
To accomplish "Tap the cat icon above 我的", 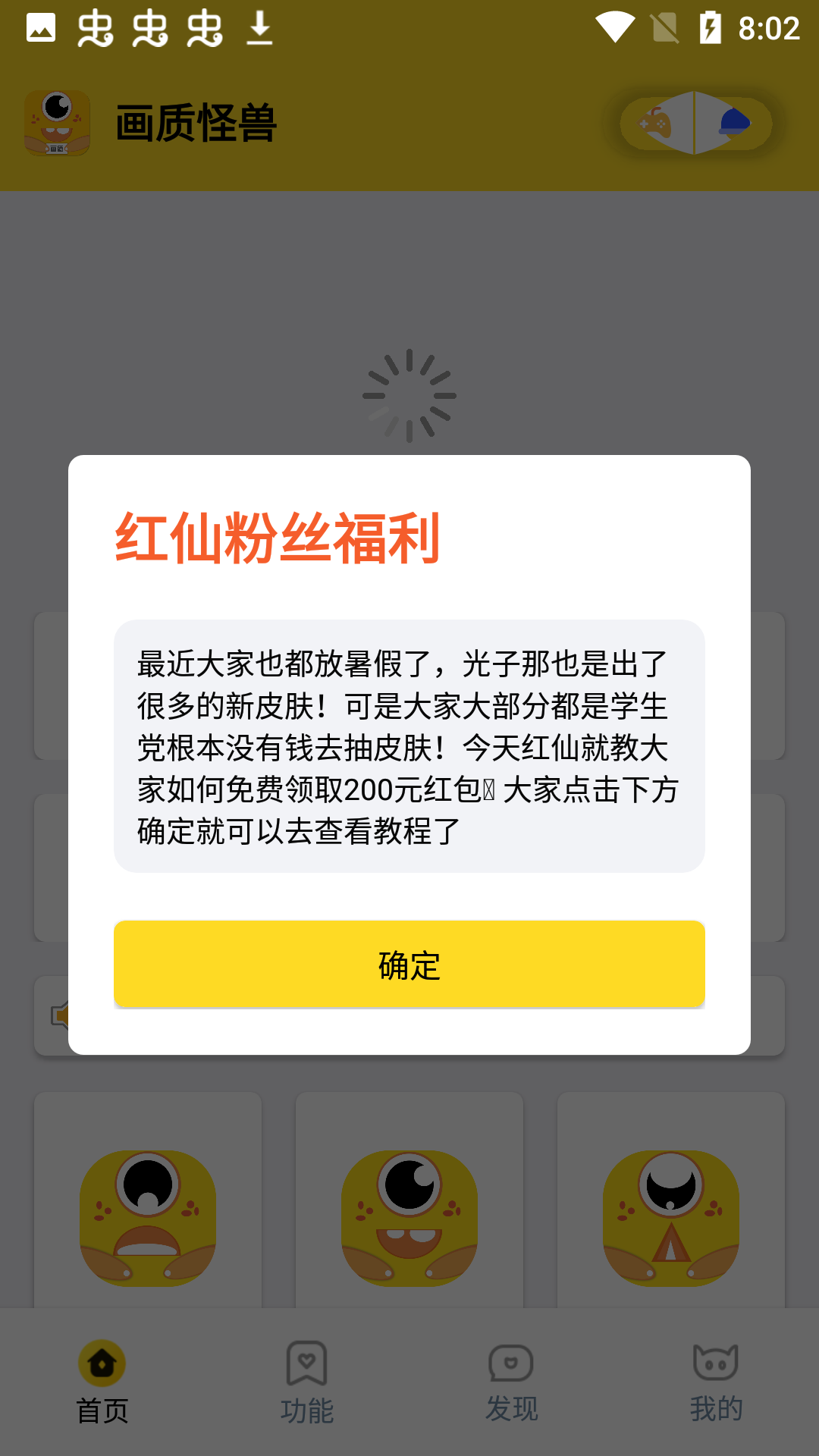I will tap(717, 1362).
